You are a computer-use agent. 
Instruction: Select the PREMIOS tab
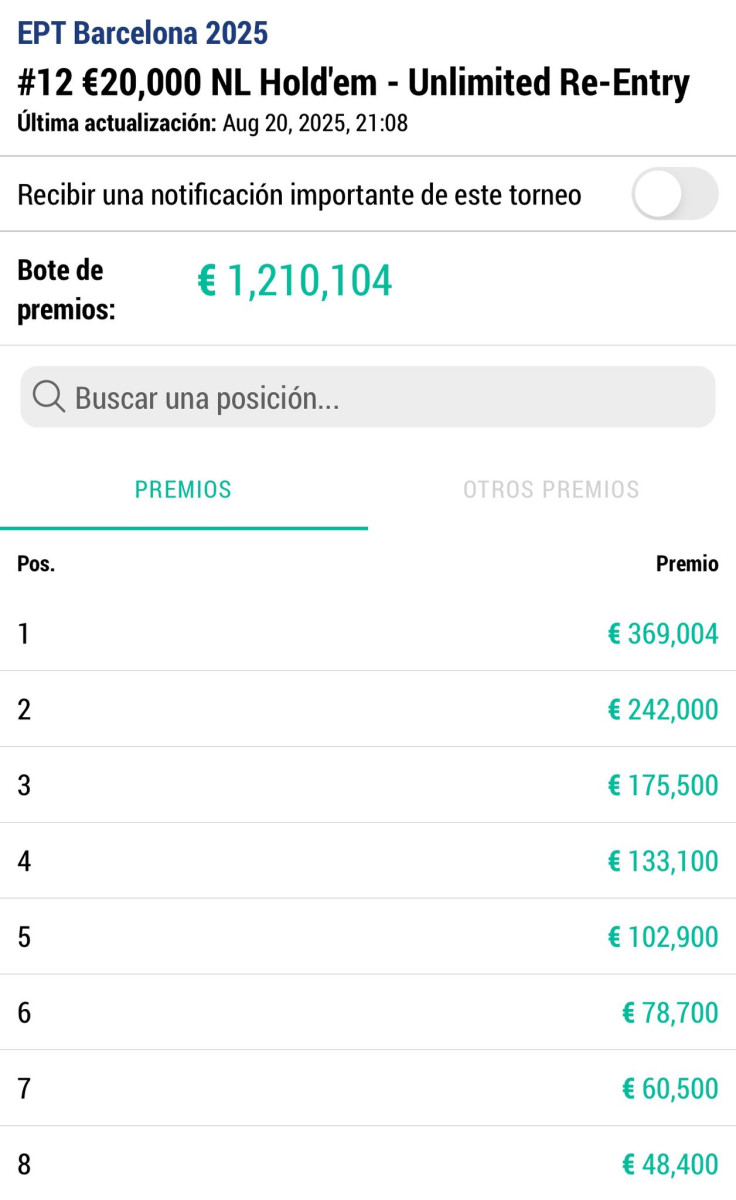click(x=183, y=490)
